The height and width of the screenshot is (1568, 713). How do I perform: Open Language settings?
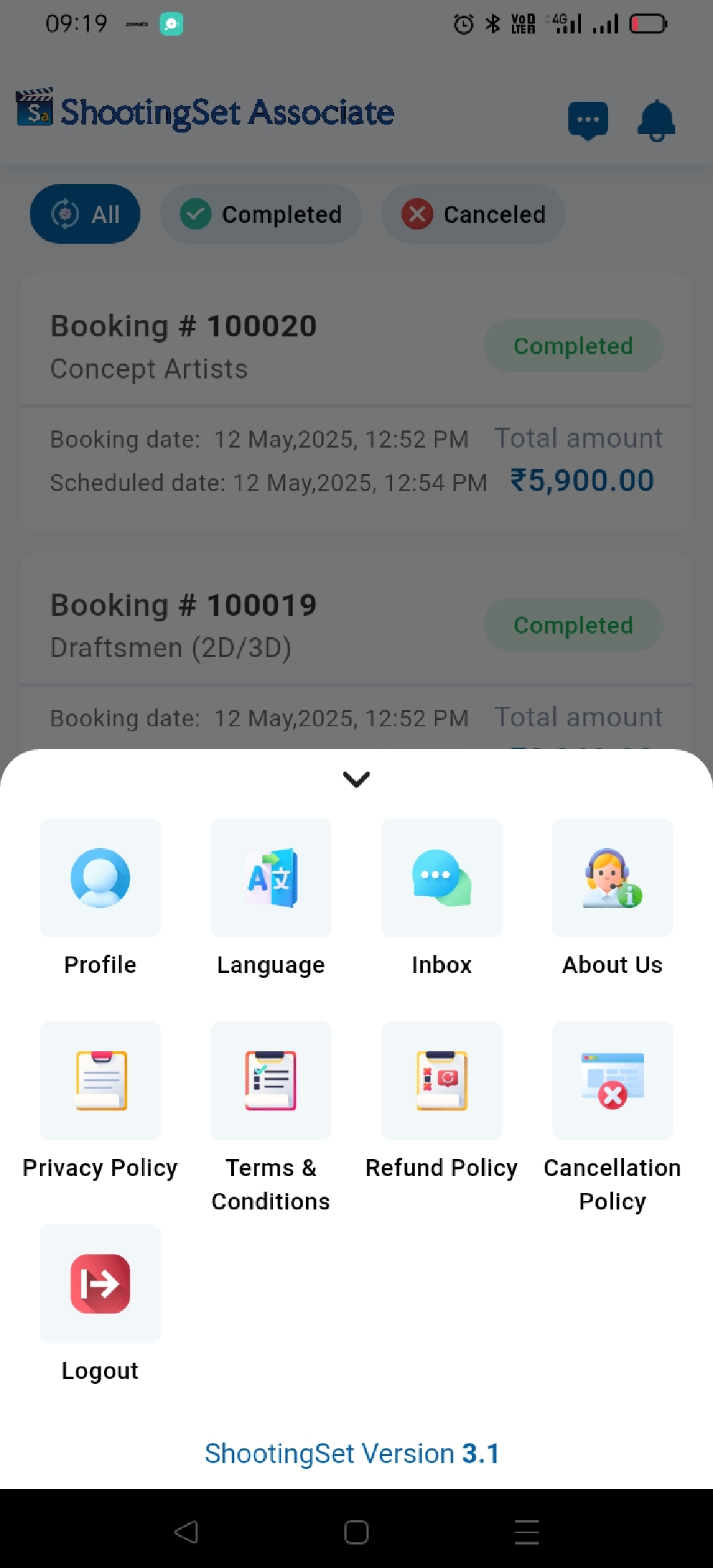(271, 879)
